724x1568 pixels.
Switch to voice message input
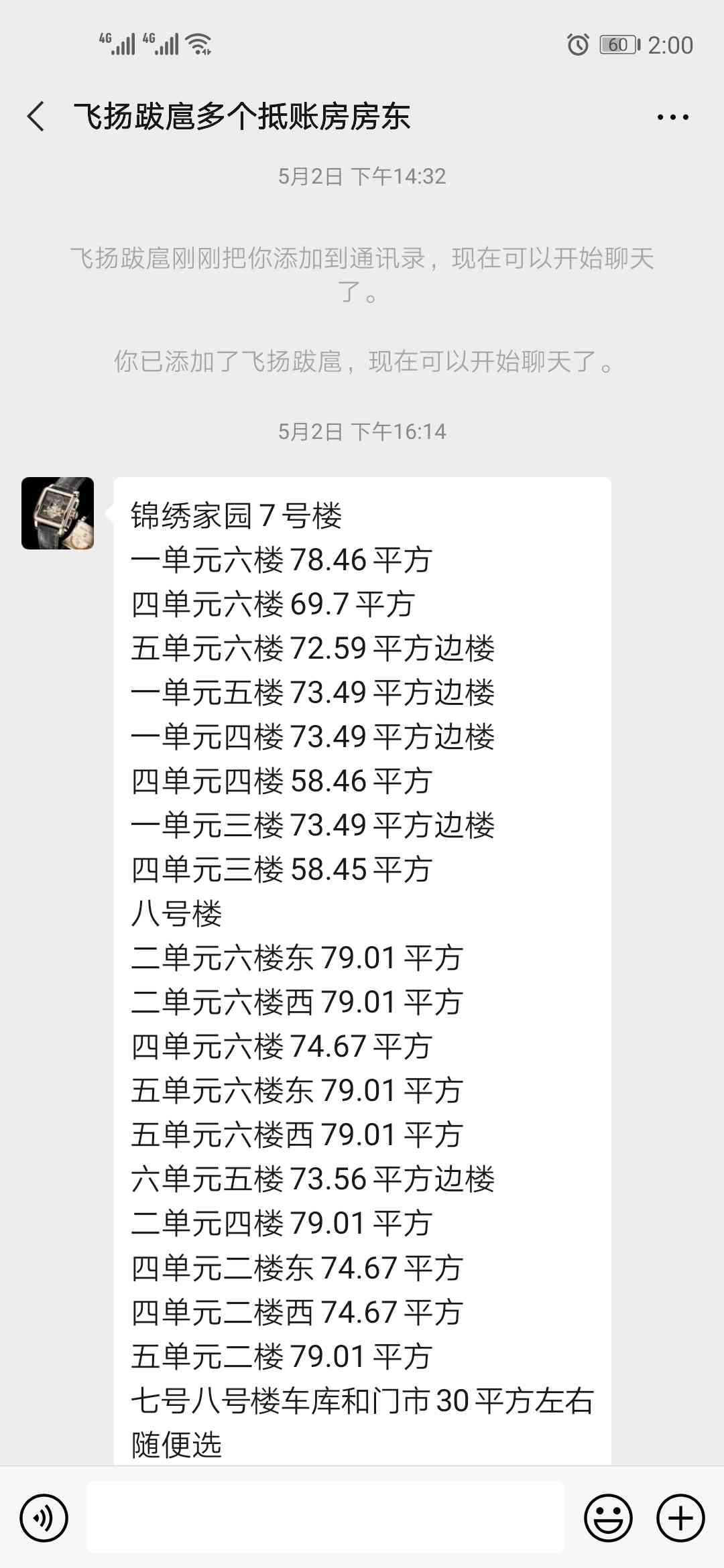point(44,1517)
